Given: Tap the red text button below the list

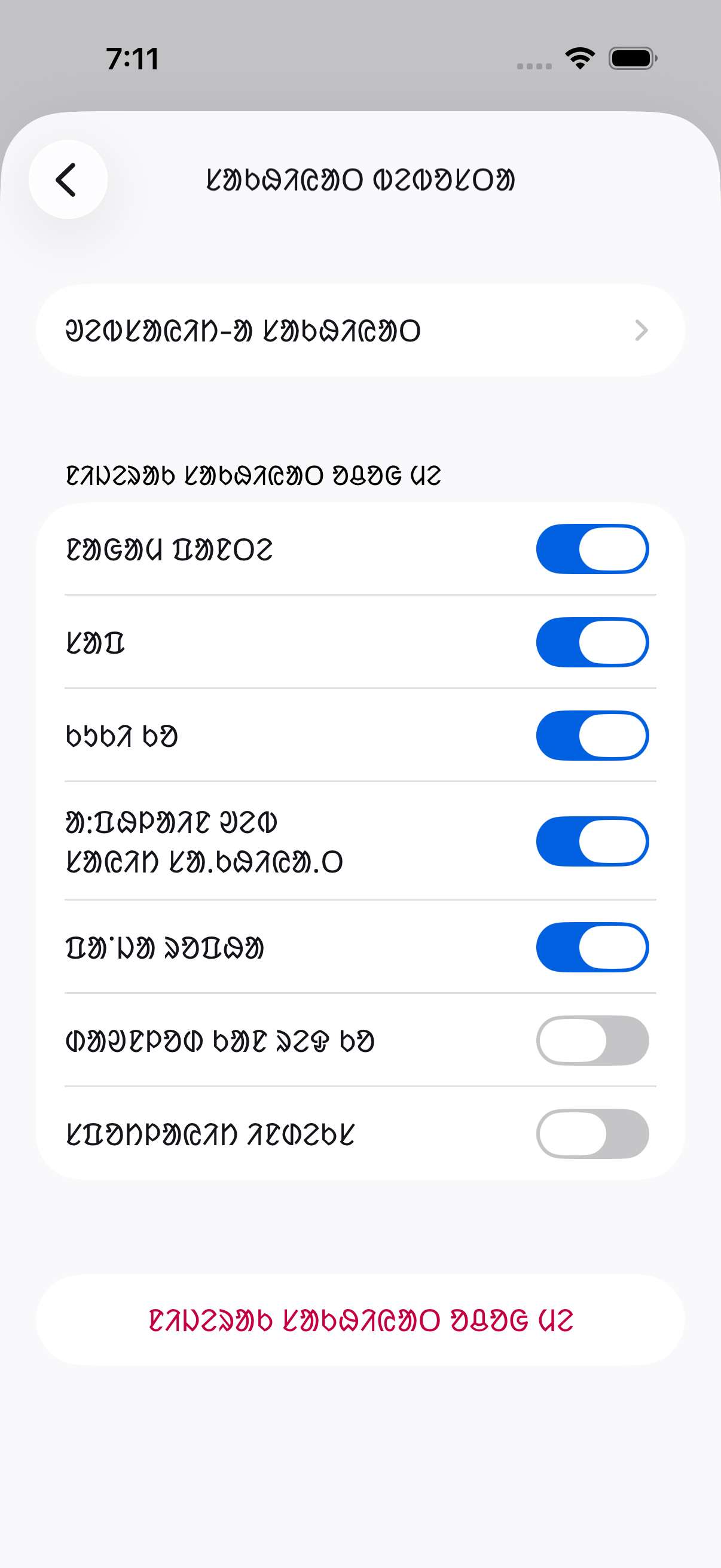Looking at the screenshot, I should pos(360,1320).
